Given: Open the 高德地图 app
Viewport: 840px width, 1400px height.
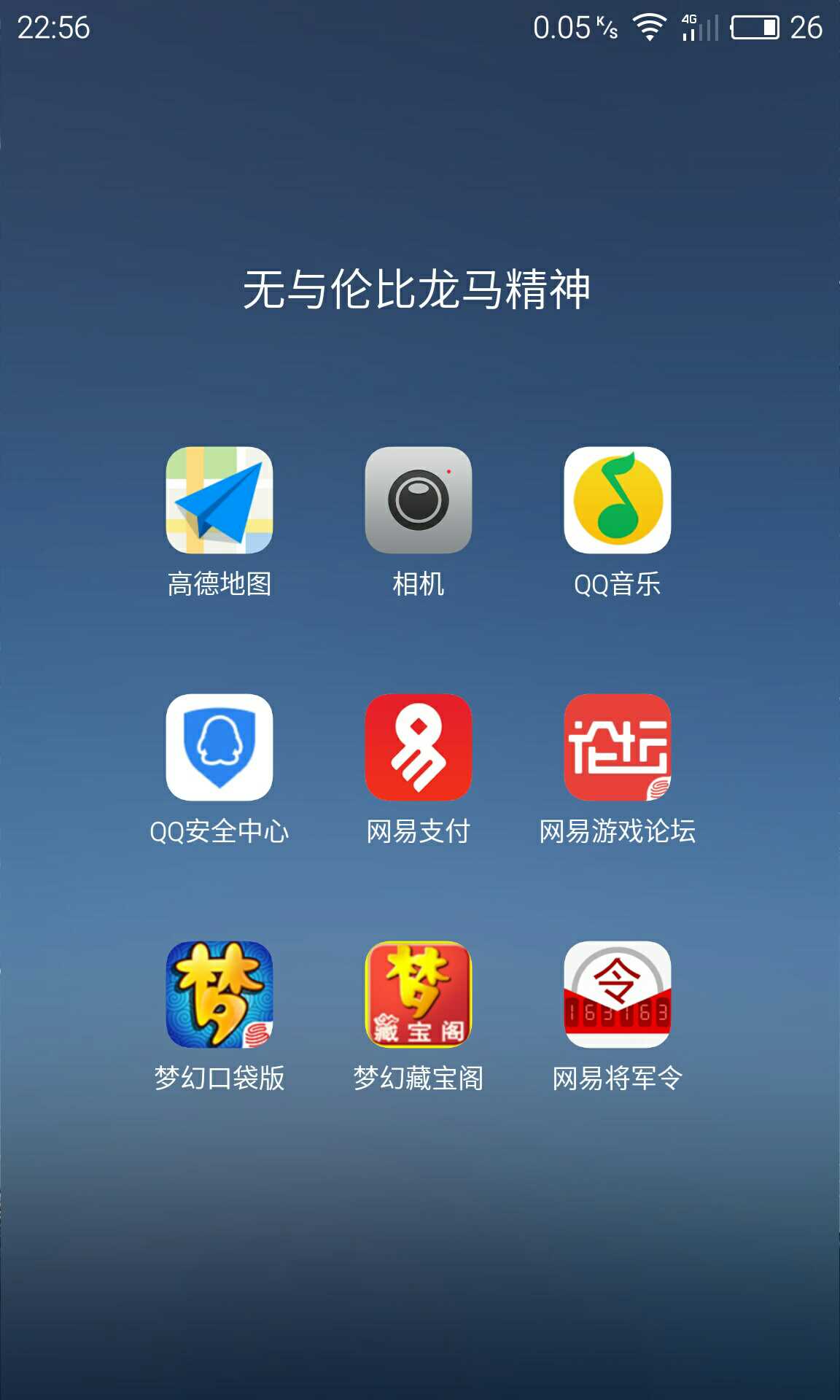Looking at the screenshot, I should (219, 500).
